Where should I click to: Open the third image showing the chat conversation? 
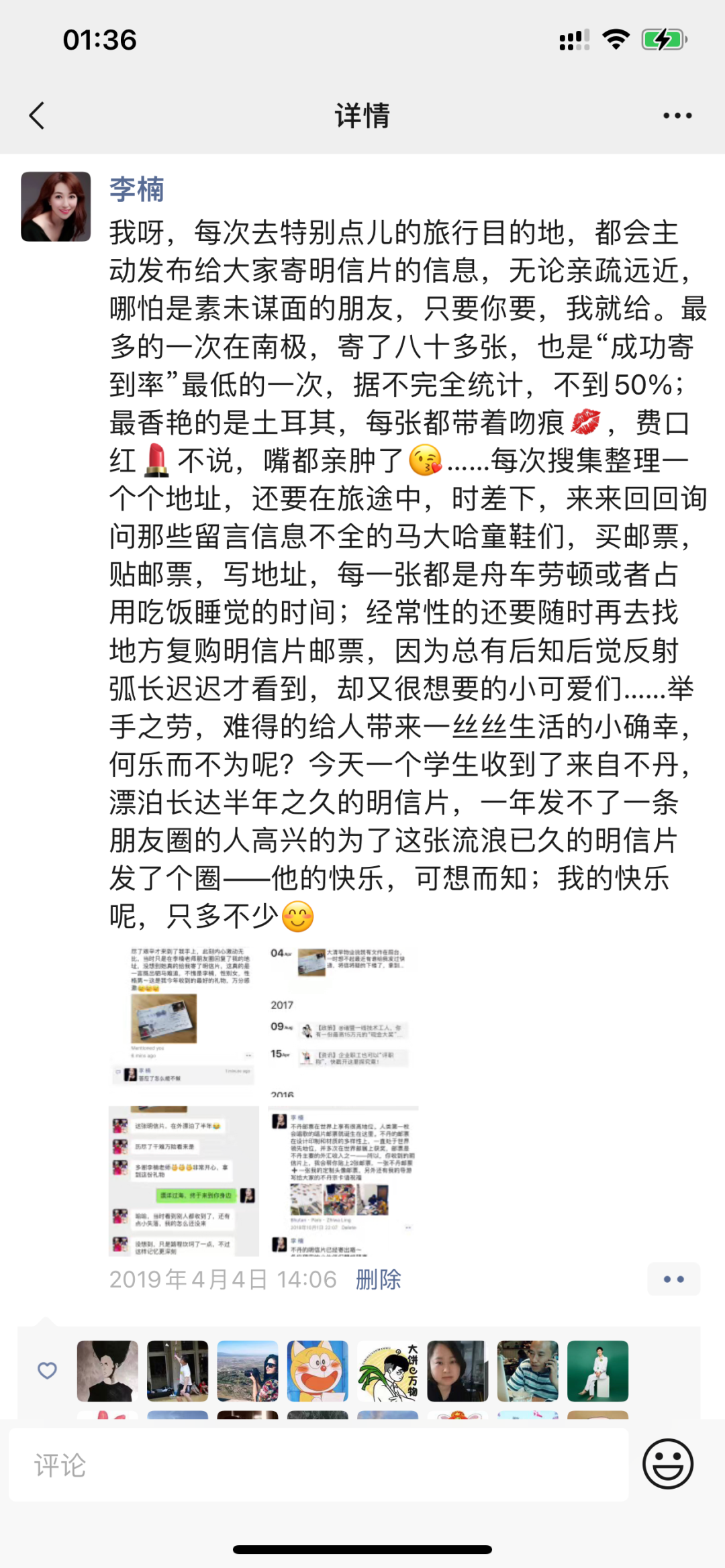[184, 1181]
